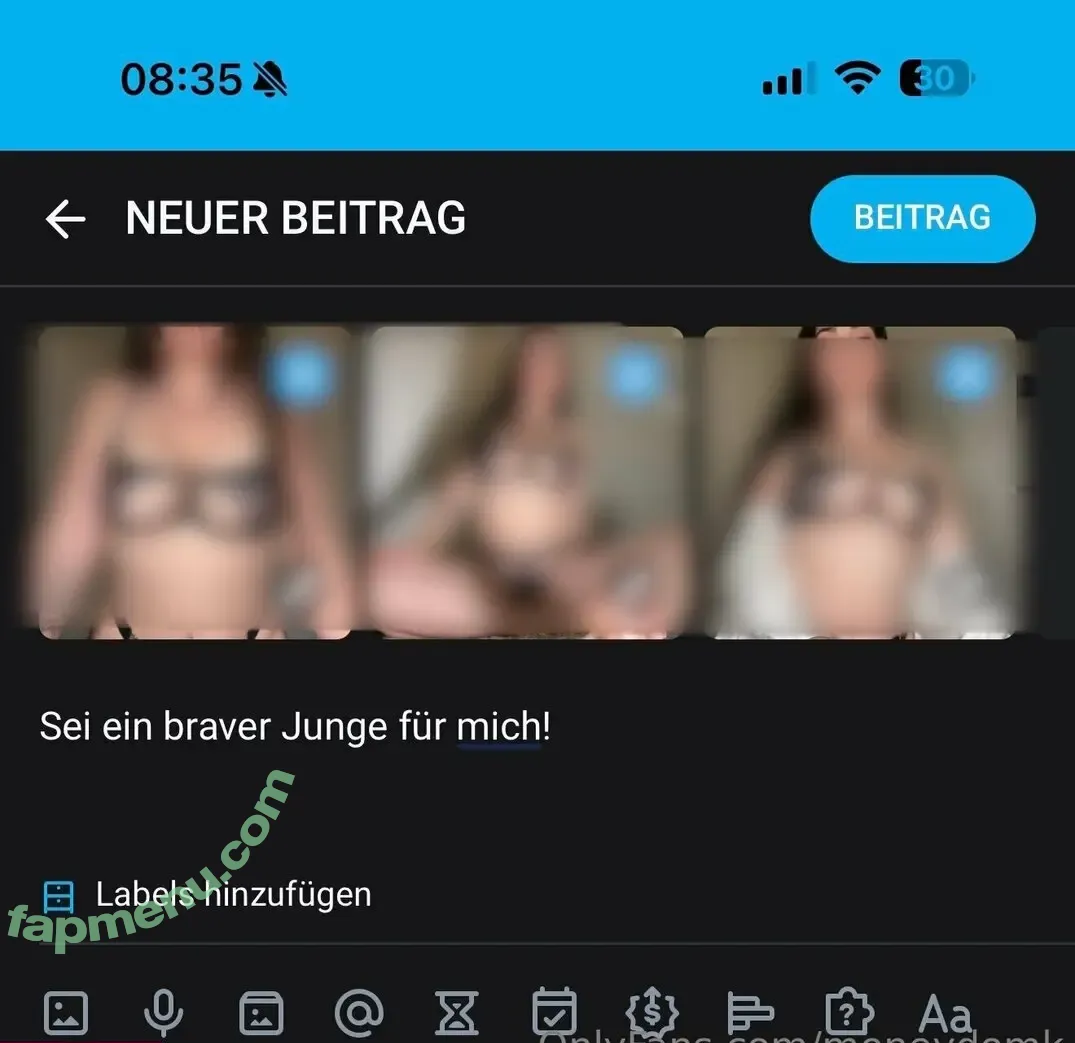
Task: Open text formatting with the Aa icon
Action: tap(945, 1012)
